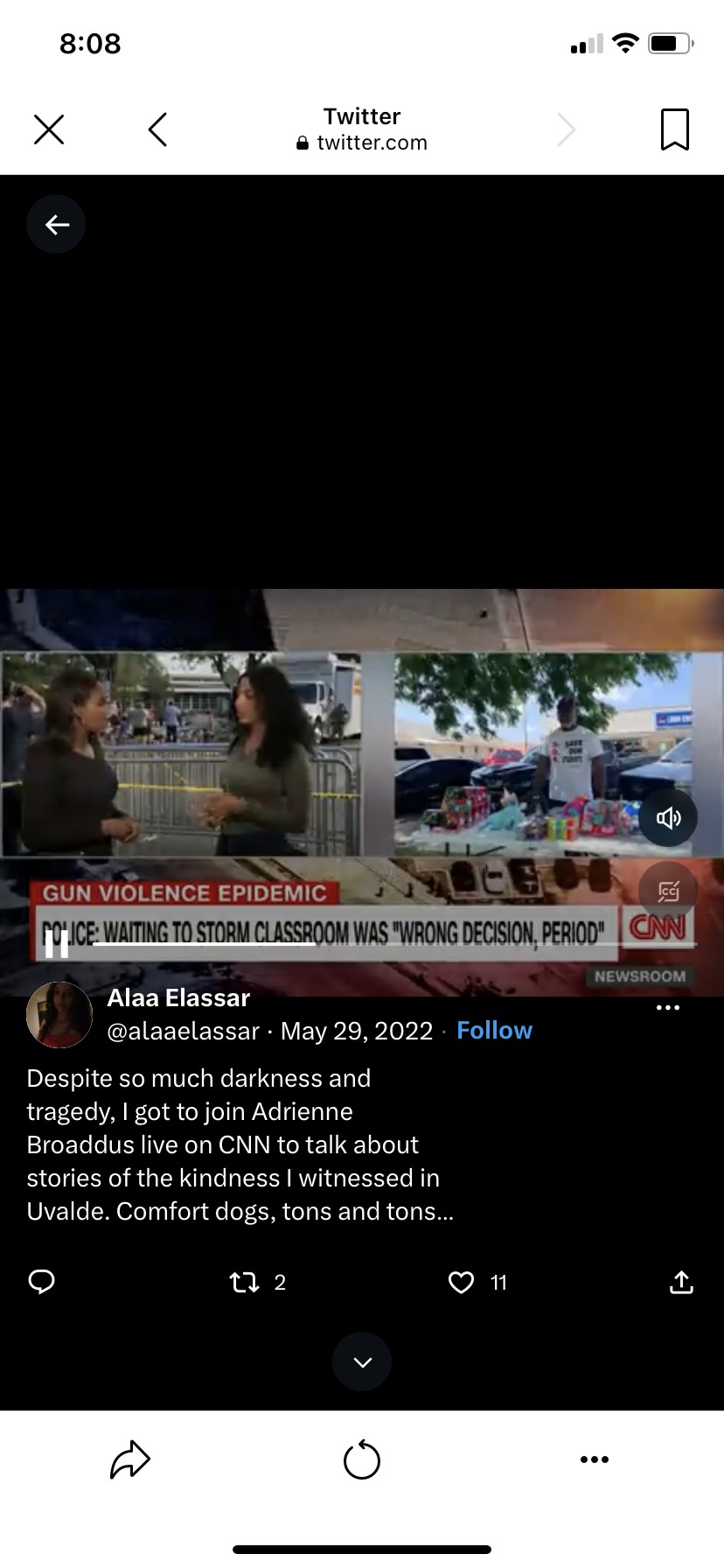Reload the Twitter page
Viewport: 724px width, 1568px height.
(362, 1459)
